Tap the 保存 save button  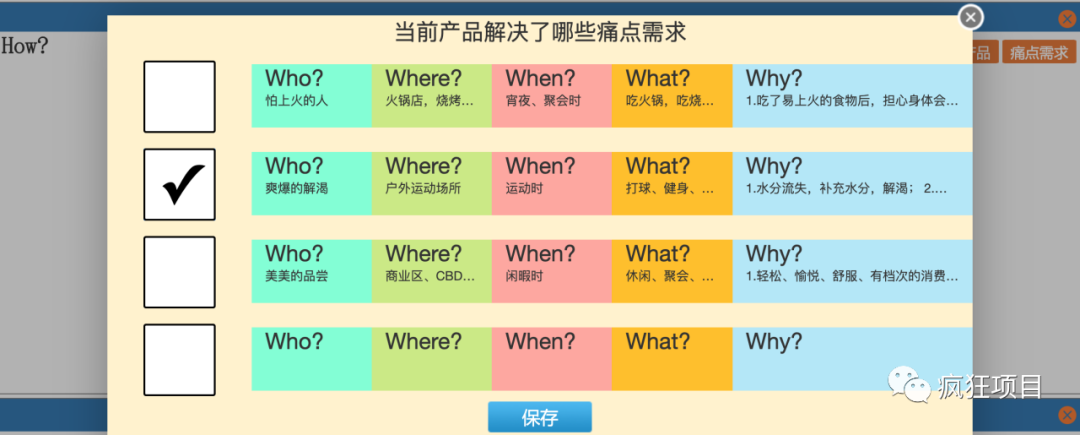coord(539,417)
